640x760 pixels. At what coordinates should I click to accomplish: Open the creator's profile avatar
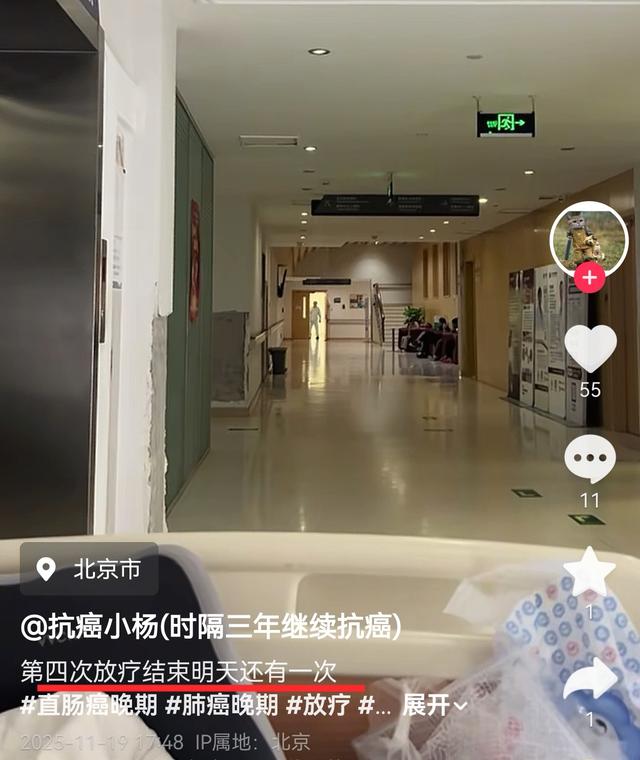(589, 240)
